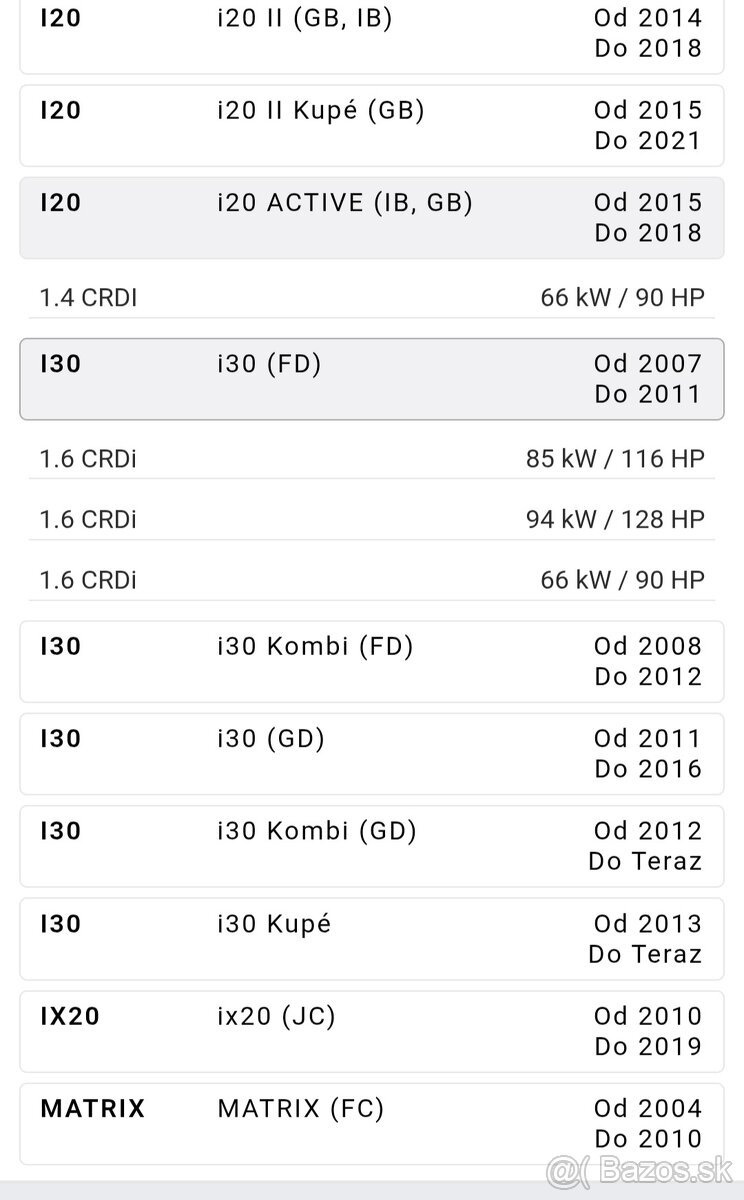Collapse the i20 ACTIVE (IB, GB) section
This screenshot has width=744, height=1200.
pyautogui.click(x=371, y=218)
